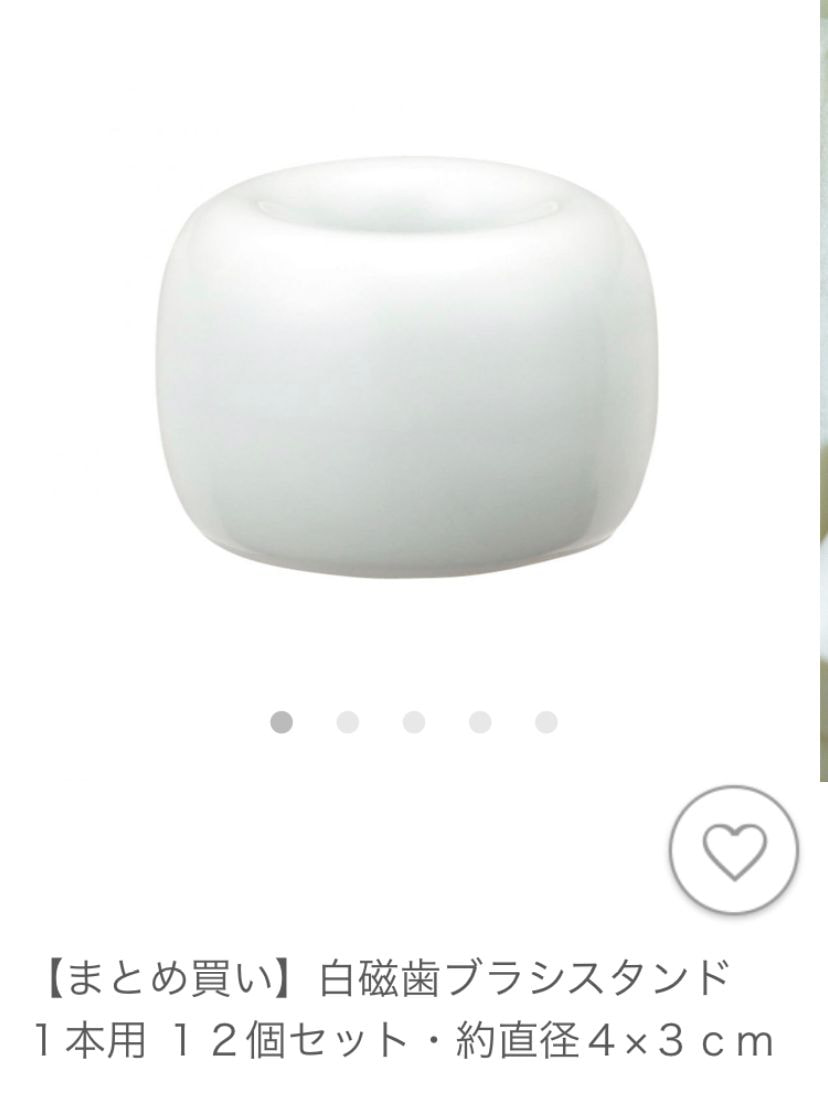Go to the fourth image indicator dot
This screenshot has width=828, height=1095.
tap(480, 722)
